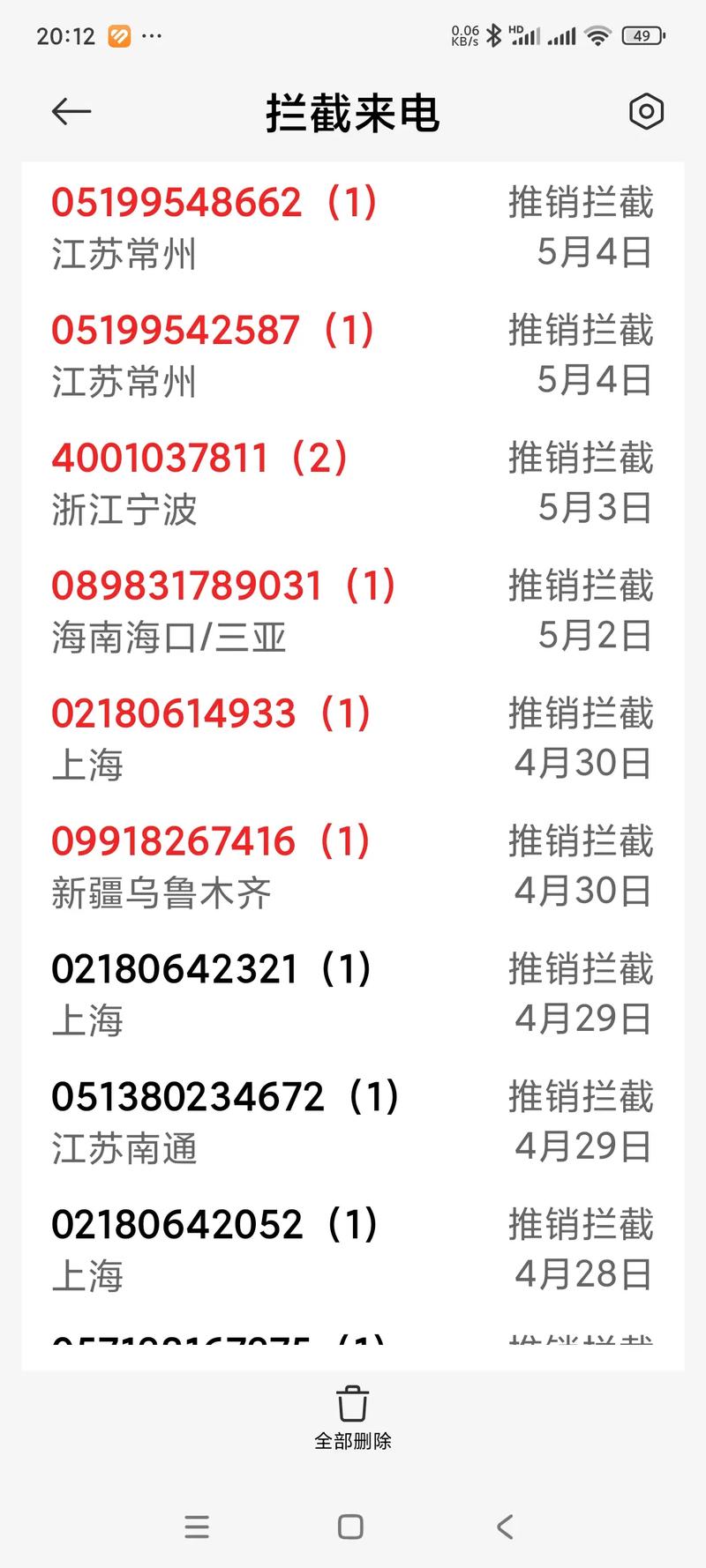
Task: Tap the trash icon to delete all records
Action: pyautogui.click(x=352, y=1405)
